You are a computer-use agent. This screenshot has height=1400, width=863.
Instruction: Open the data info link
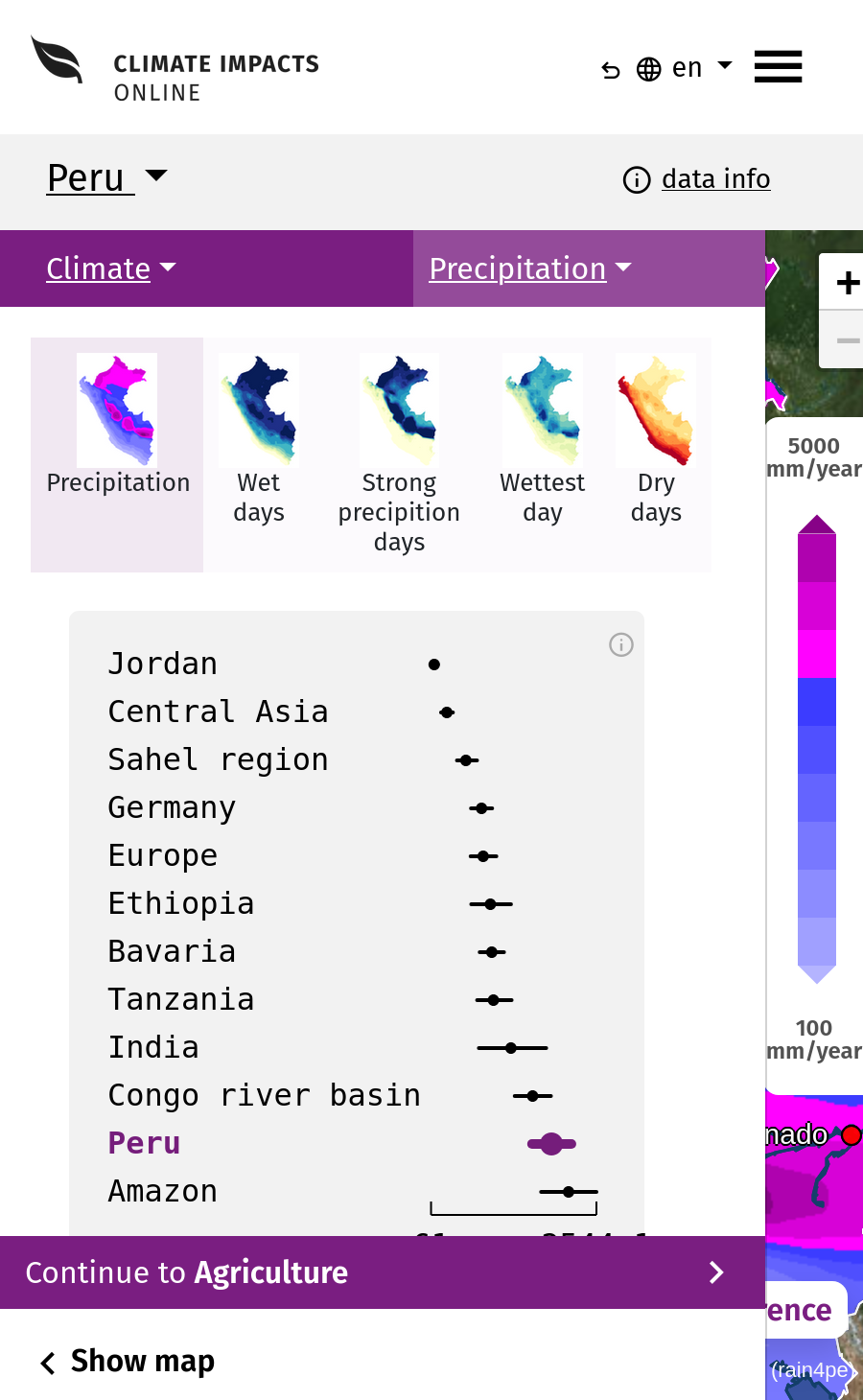[x=697, y=179]
